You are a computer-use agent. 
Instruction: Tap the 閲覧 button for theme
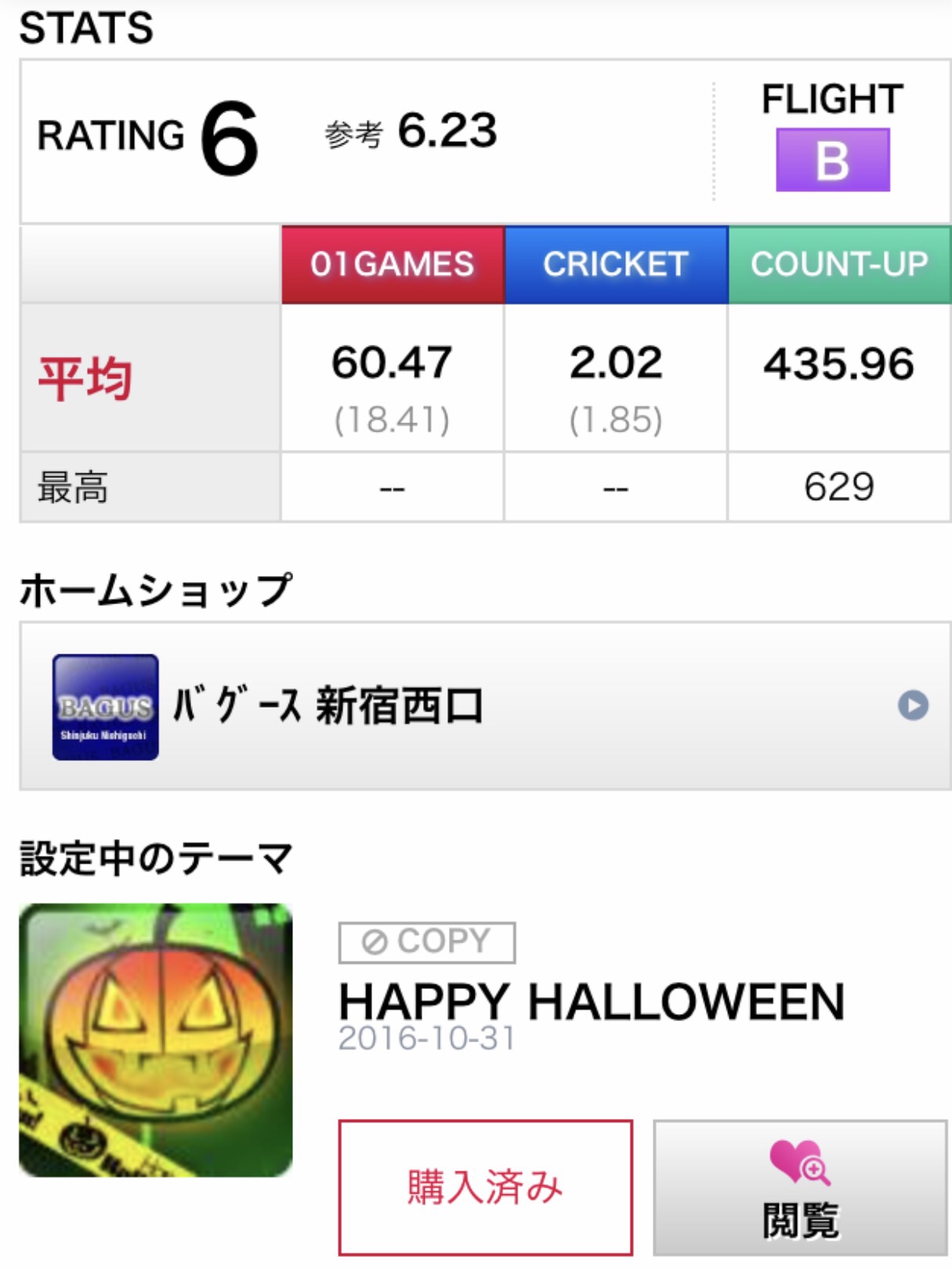tap(800, 1187)
